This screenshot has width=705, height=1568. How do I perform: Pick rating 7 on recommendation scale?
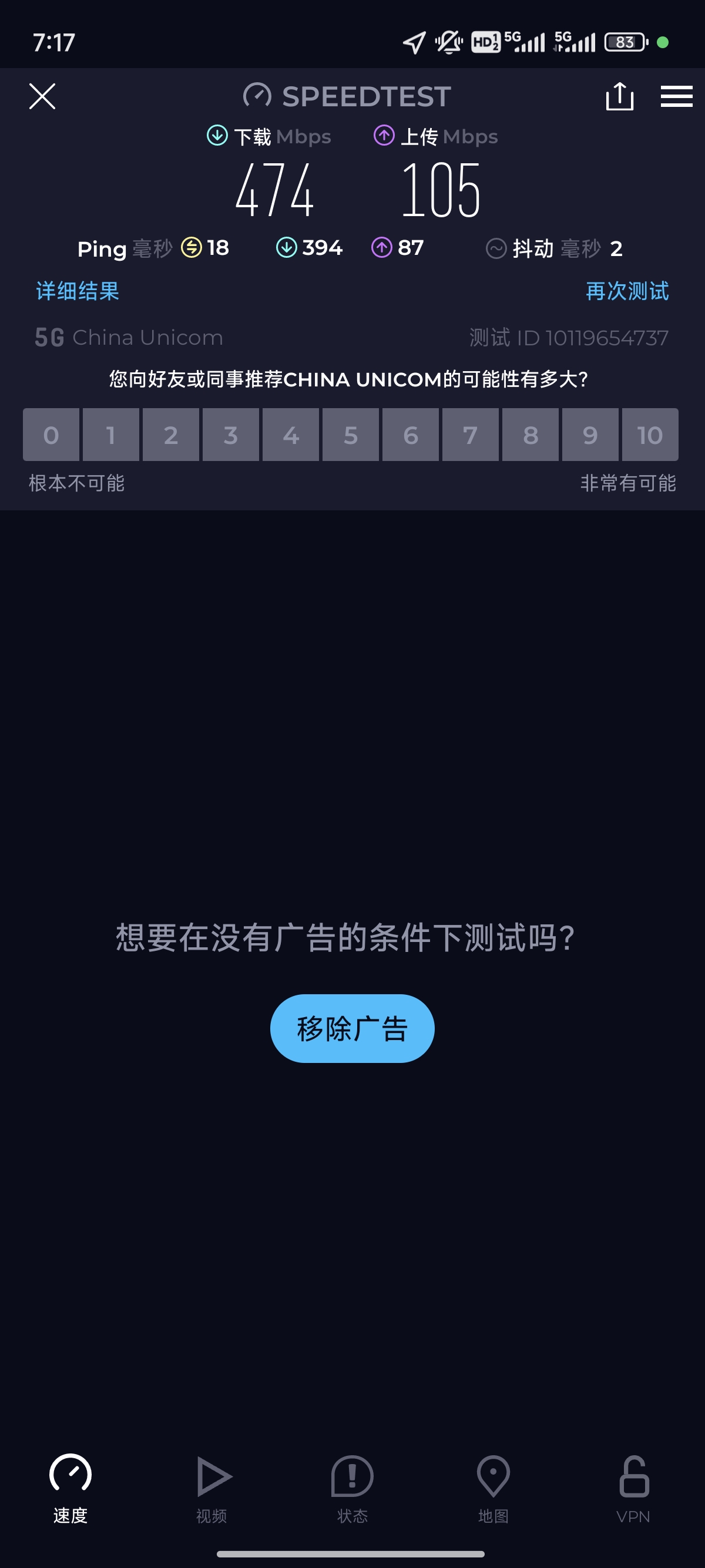tap(471, 435)
